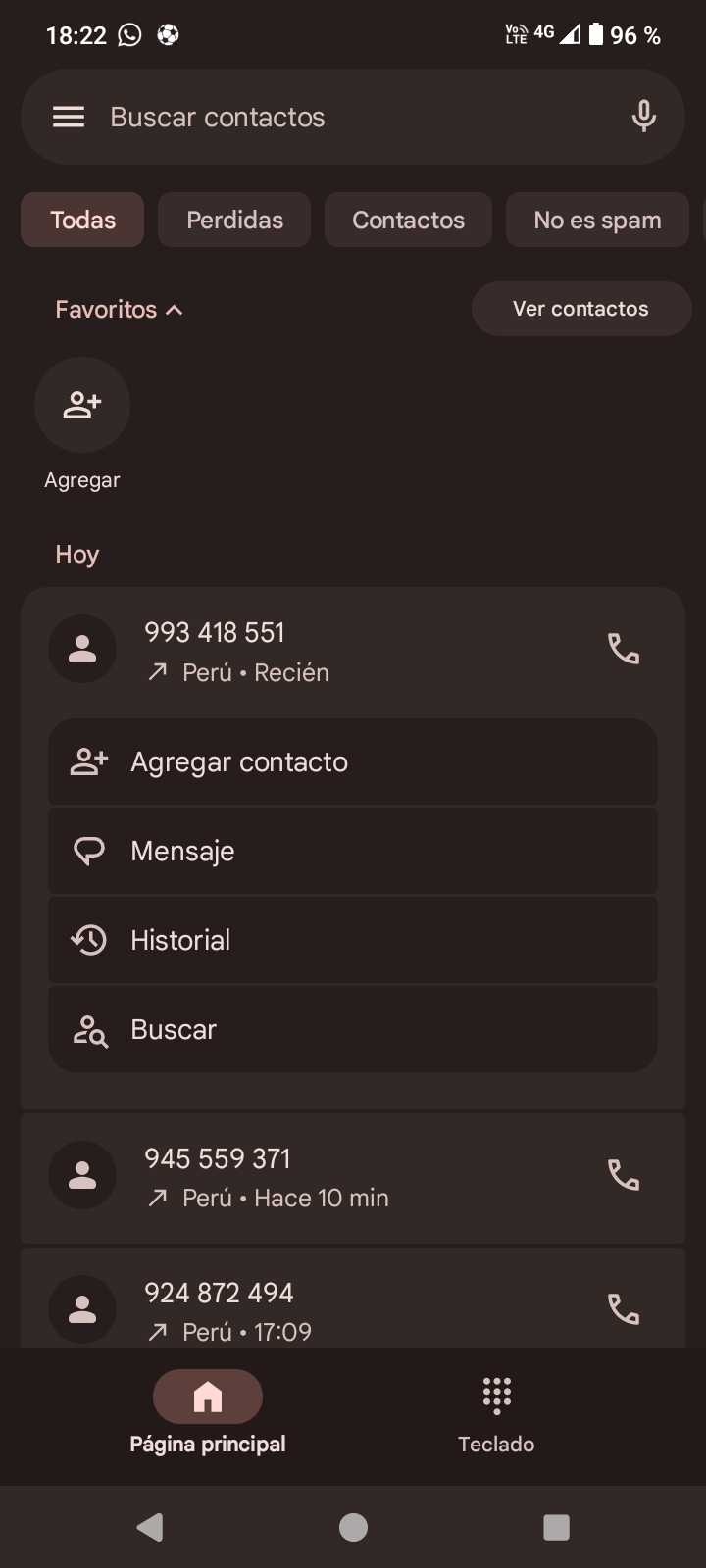Add a favorite with Agregar

(82, 405)
